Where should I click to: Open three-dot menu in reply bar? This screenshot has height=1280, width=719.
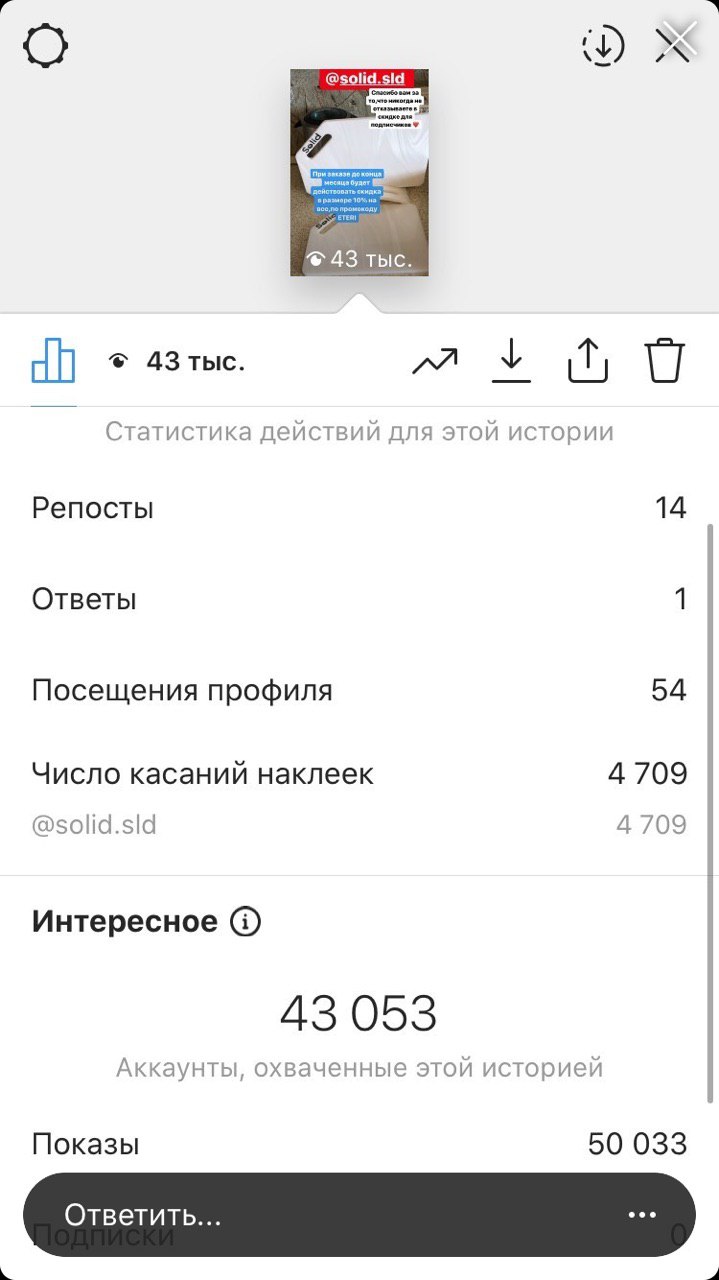coord(641,1215)
